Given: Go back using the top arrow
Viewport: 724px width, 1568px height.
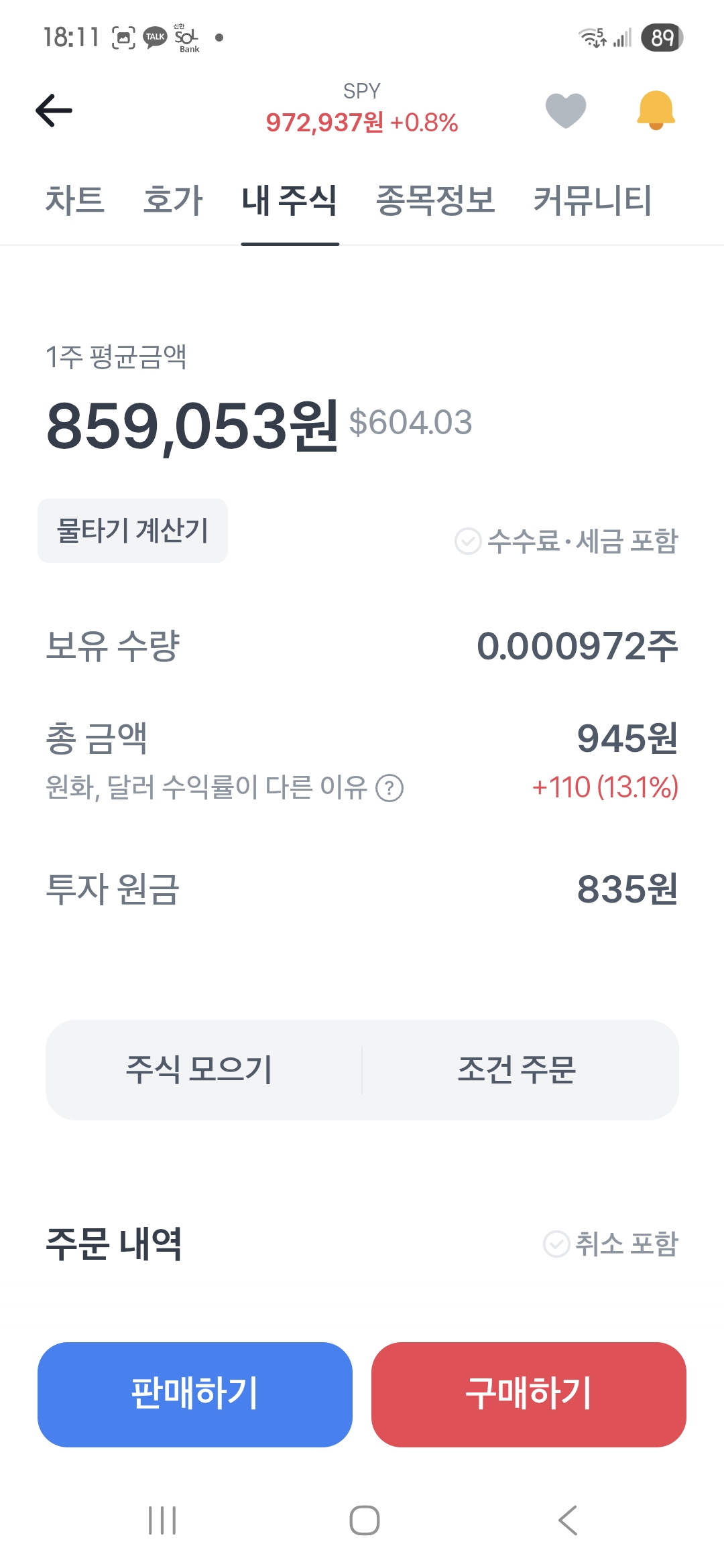Looking at the screenshot, I should click(54, 111).
